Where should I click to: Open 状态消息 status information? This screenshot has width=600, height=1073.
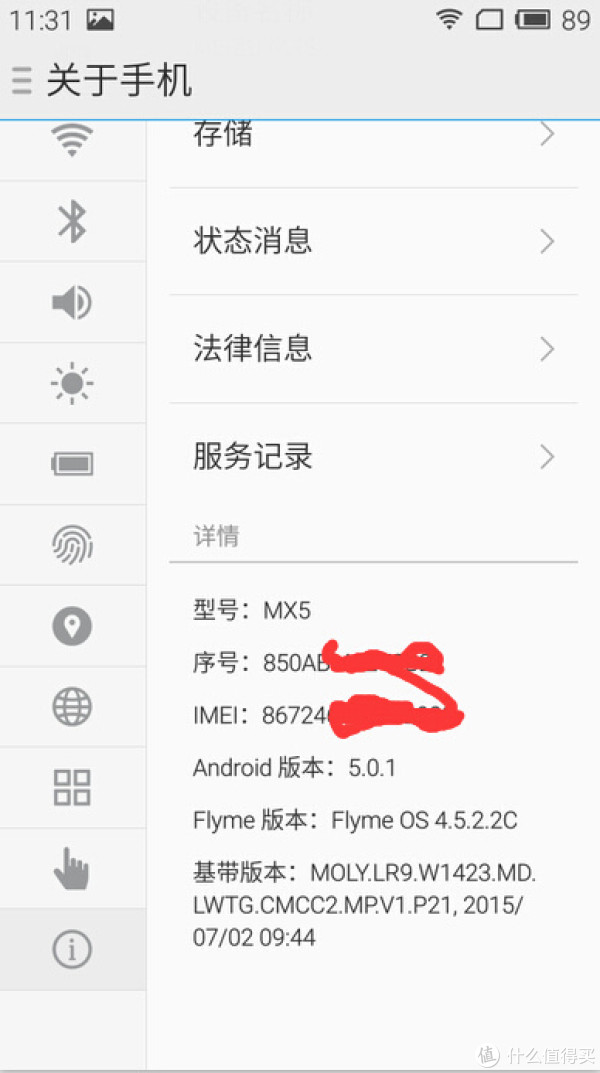pyautogui.click(x=374, y=242)
